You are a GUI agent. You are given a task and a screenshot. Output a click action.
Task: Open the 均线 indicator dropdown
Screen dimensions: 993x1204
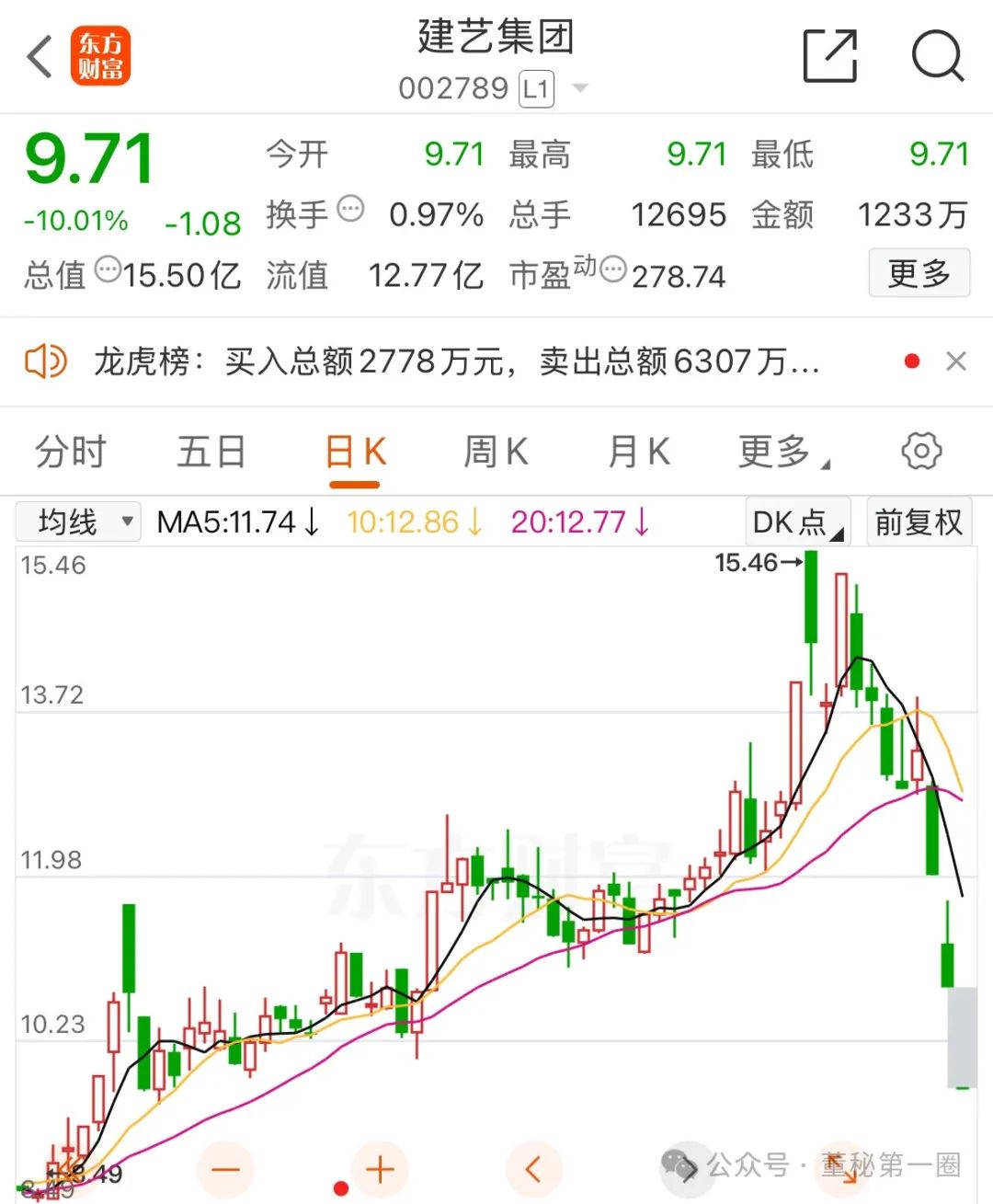[x=77, y=521]
